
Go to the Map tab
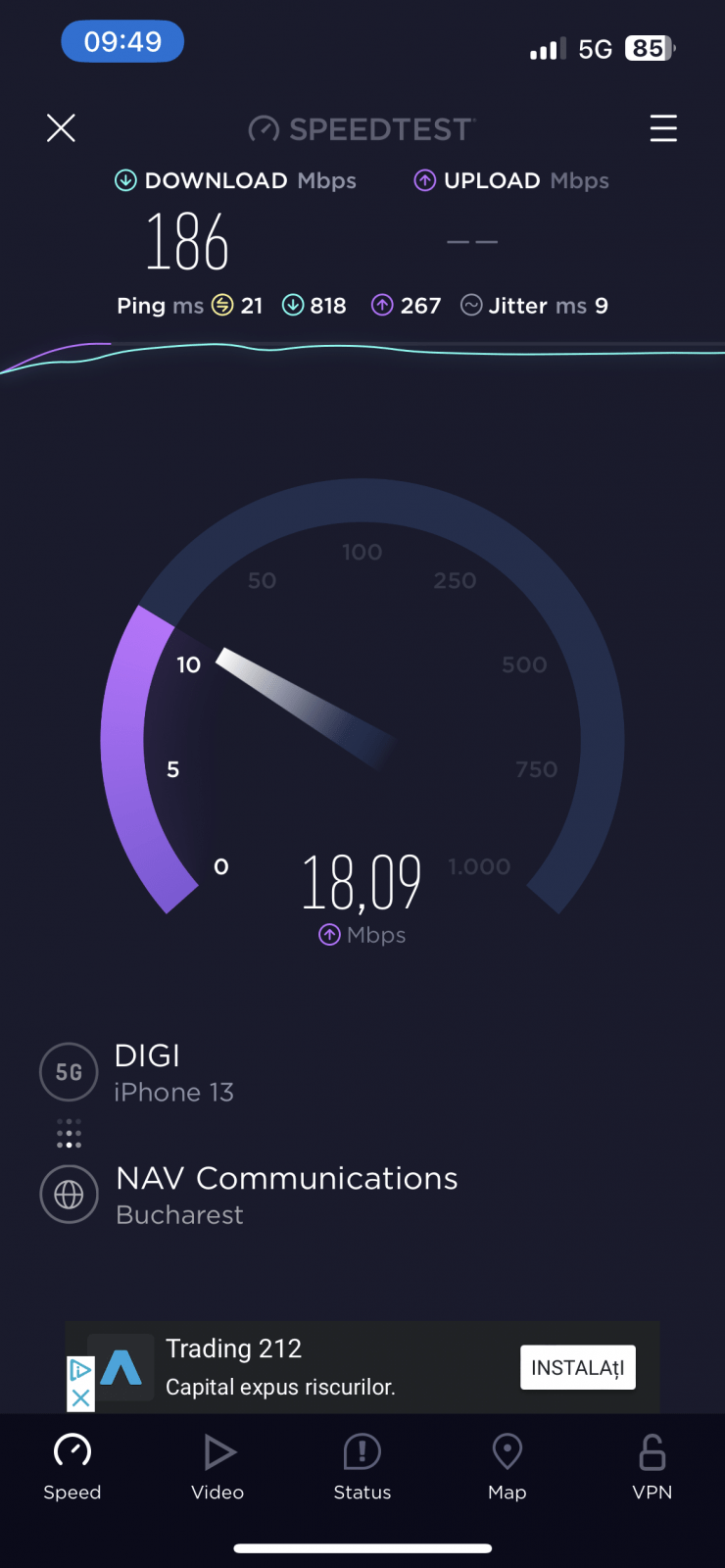pos(507,1466)
